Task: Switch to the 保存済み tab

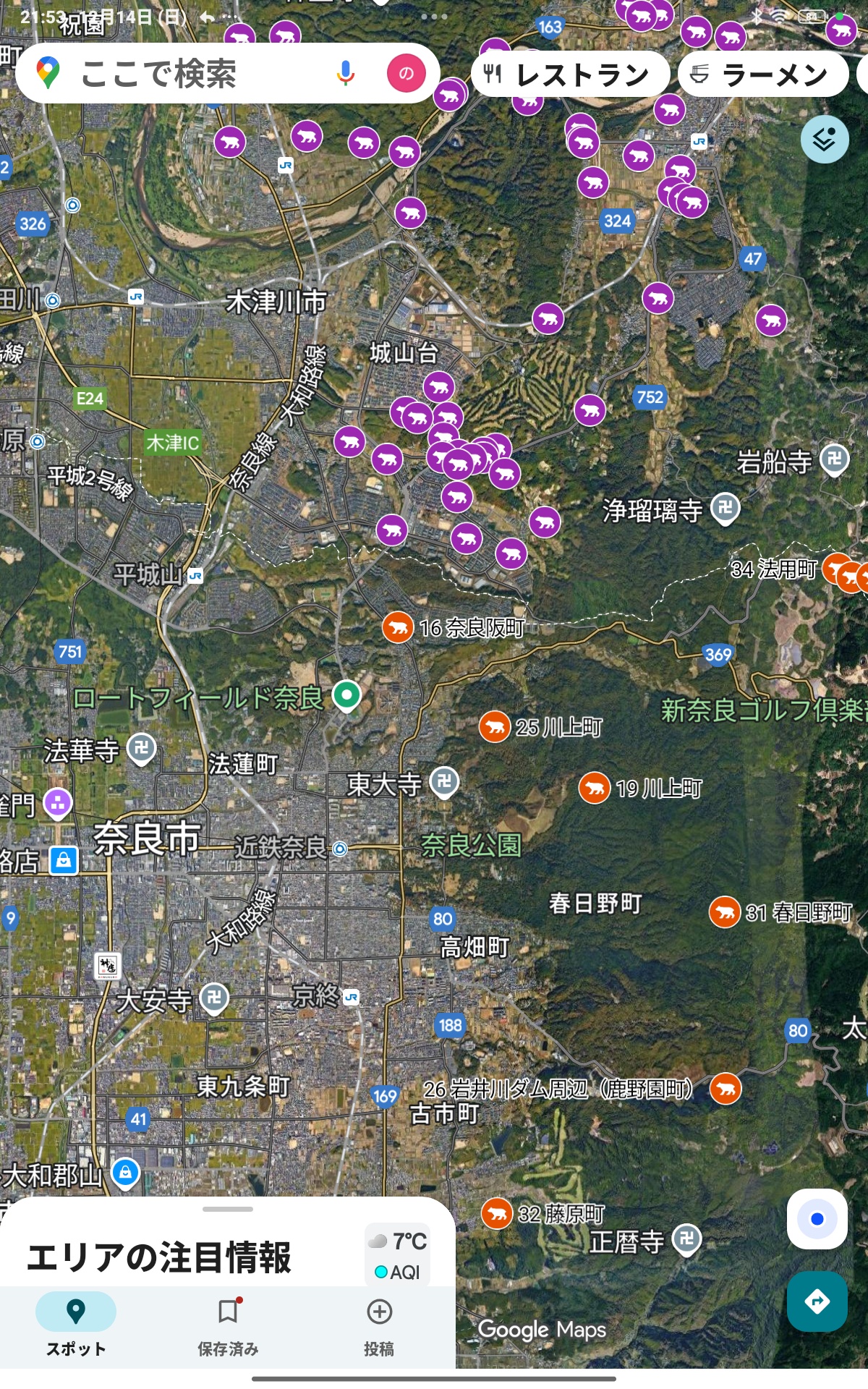Action: pyautogui.click(x=228, y=1324)
